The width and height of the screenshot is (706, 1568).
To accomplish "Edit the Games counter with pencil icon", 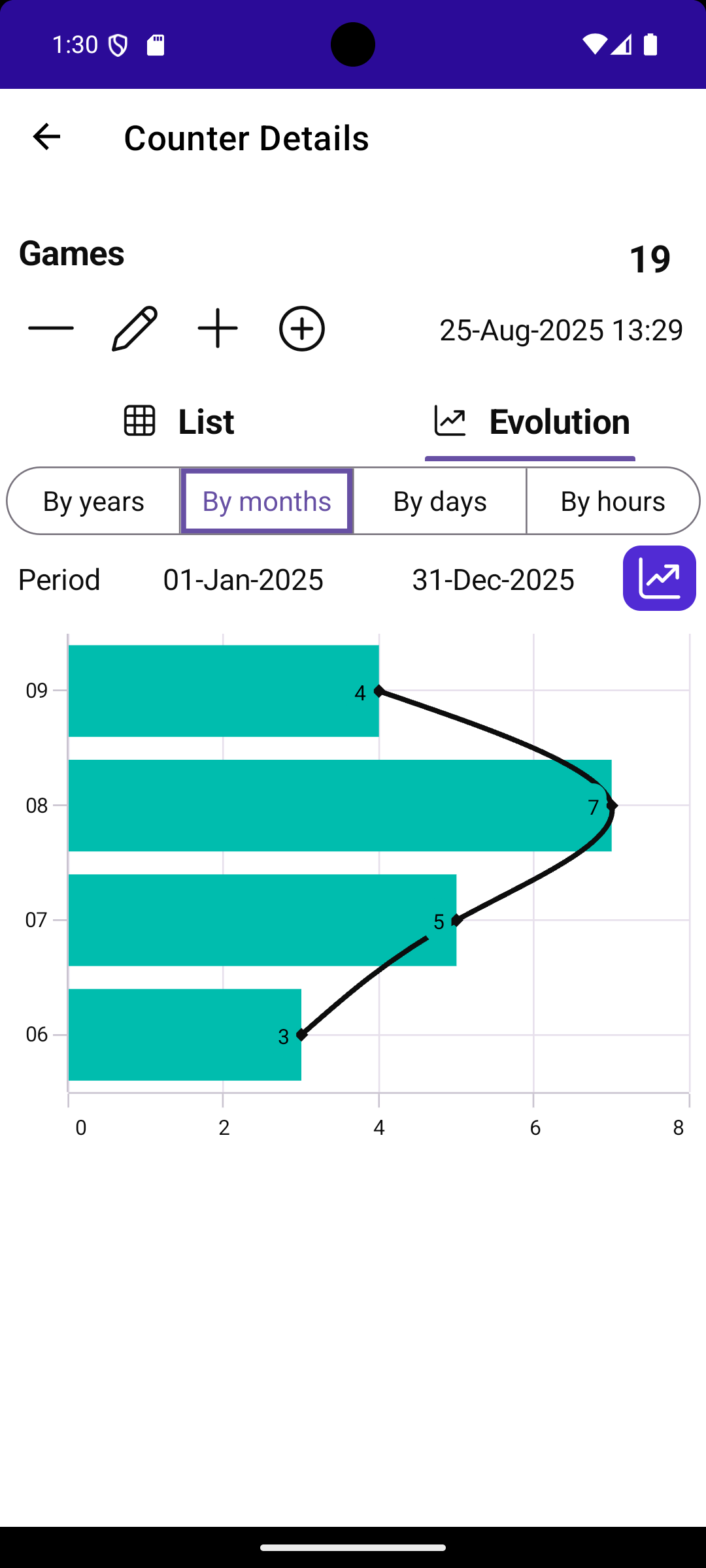I will click(x=135, y=329).
